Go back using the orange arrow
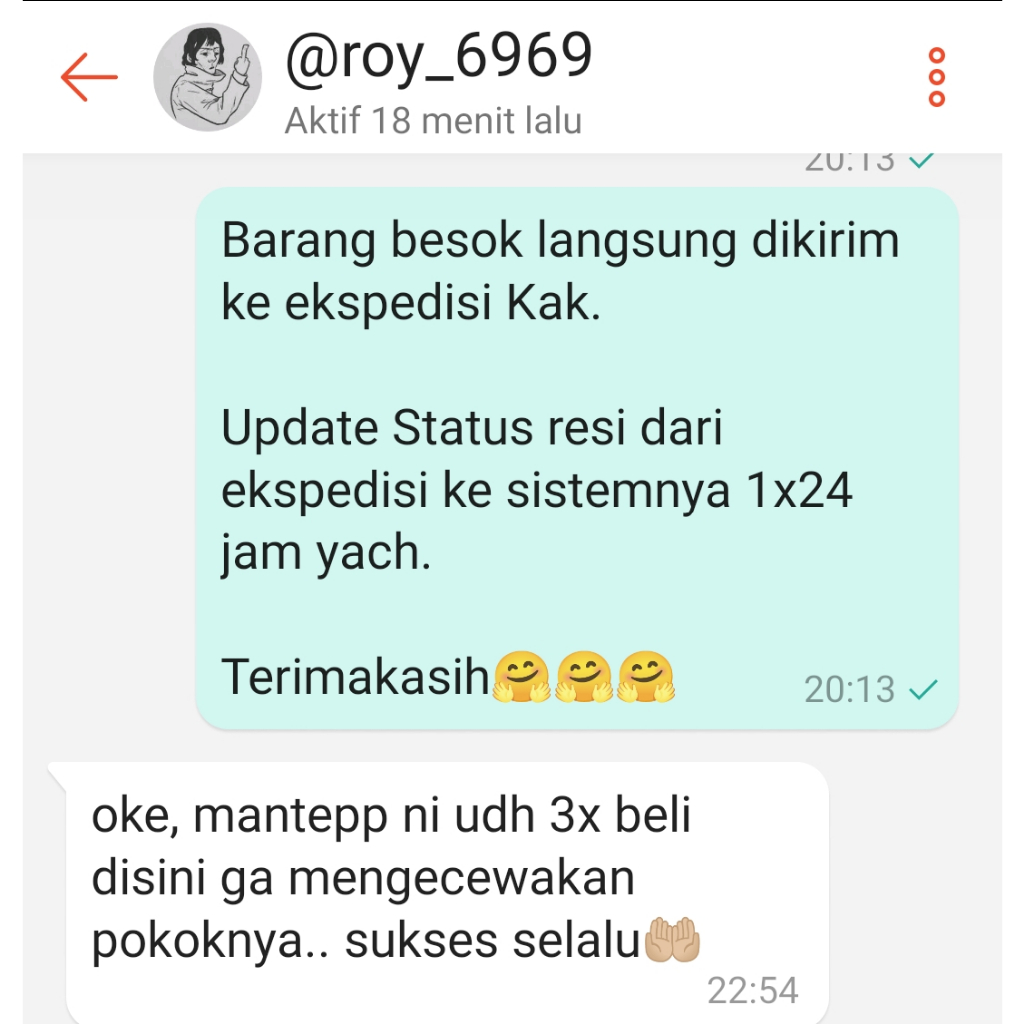 (x=88, y=77)
